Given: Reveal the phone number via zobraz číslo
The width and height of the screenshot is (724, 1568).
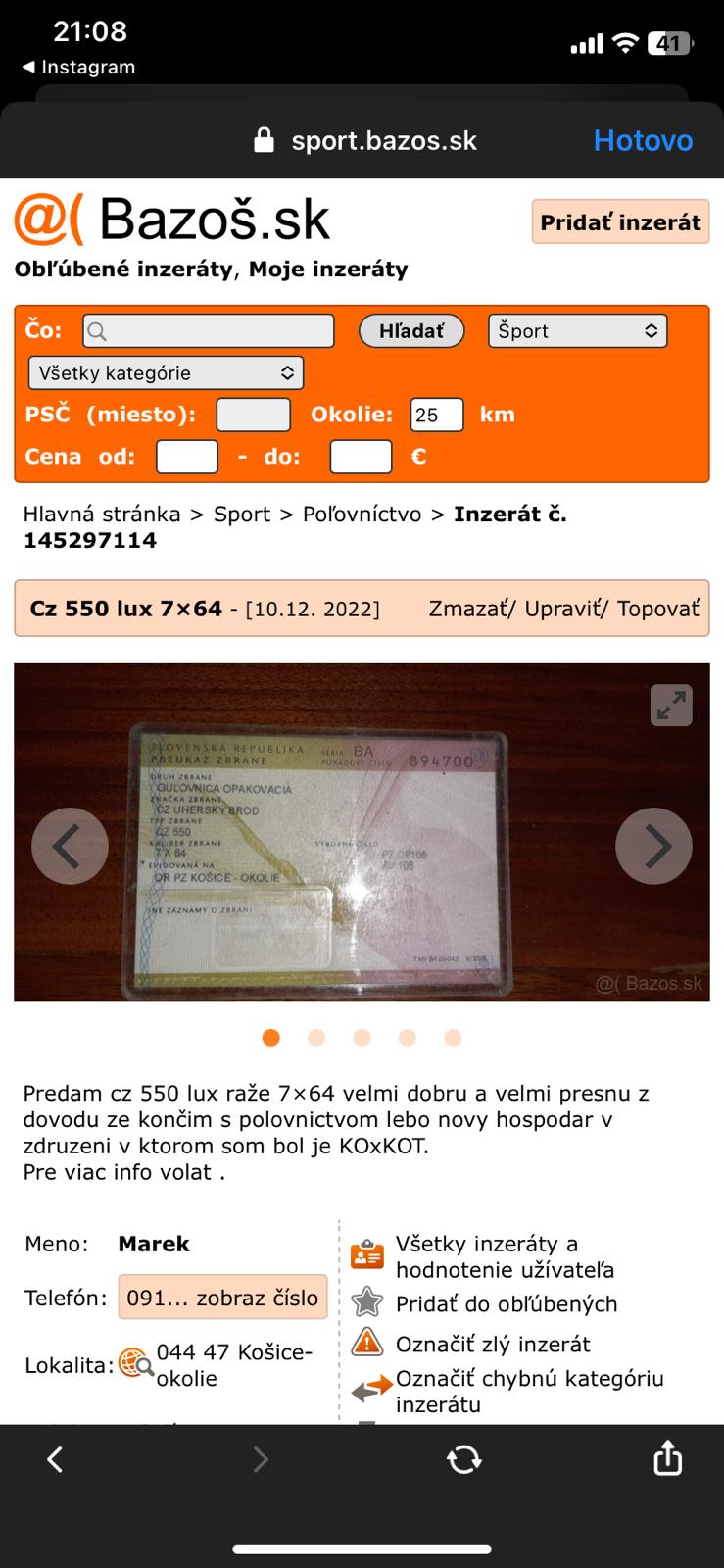Looking at the screenshot, I should pos(222,1298).
